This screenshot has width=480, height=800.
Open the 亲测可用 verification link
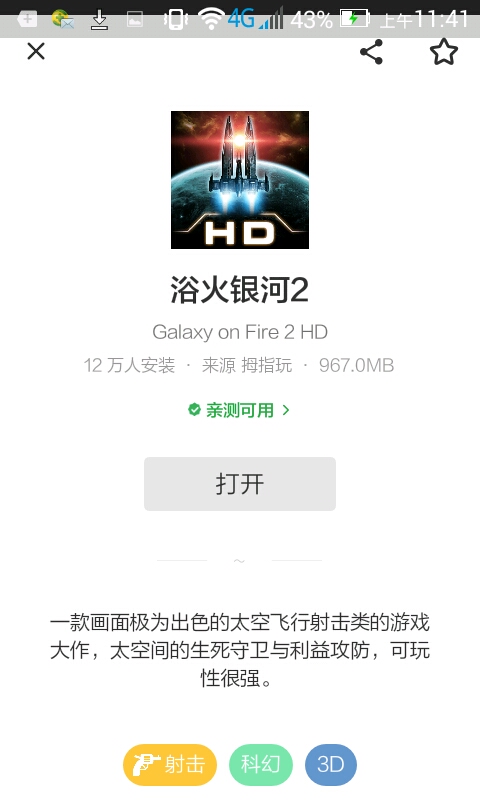pos(239,410)
